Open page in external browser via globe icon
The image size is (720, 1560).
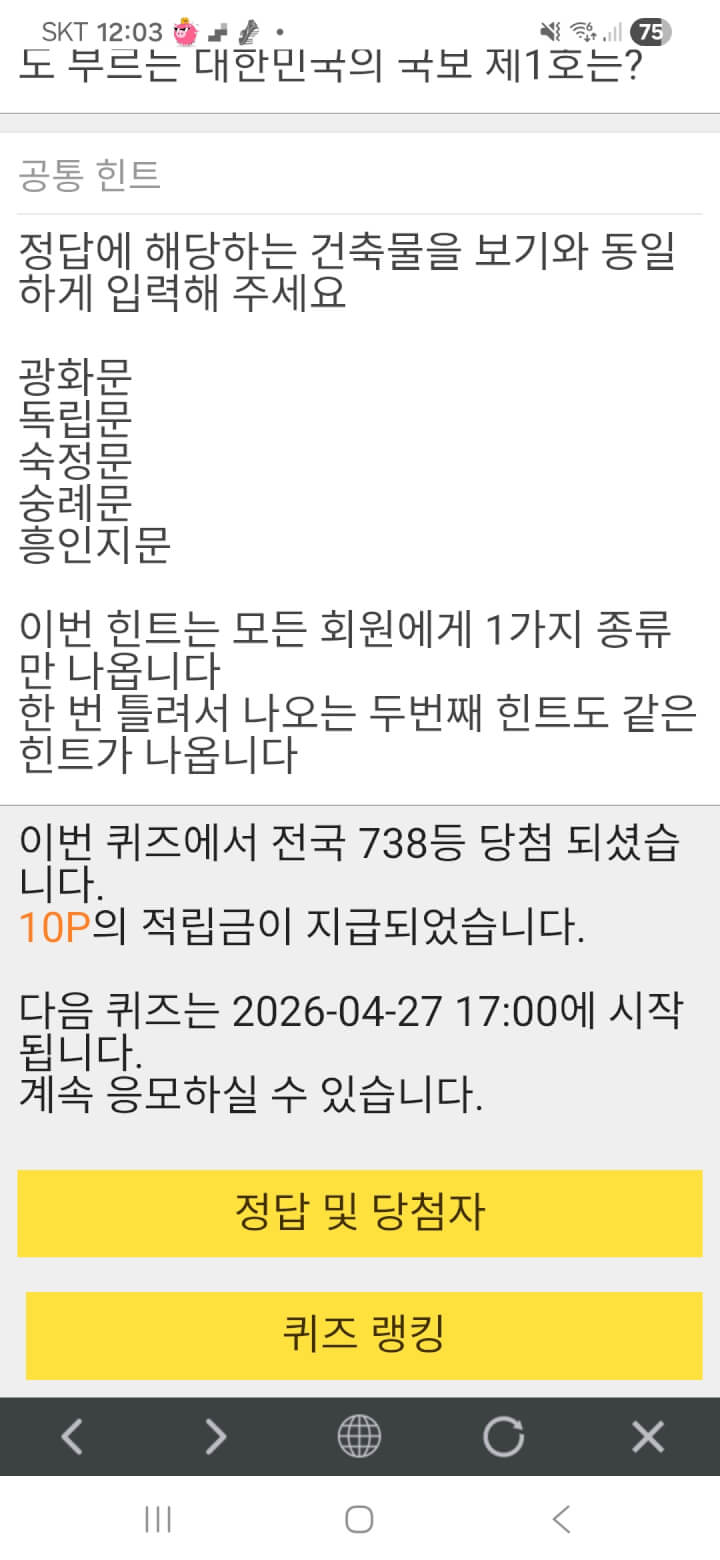pos(359,1437)
